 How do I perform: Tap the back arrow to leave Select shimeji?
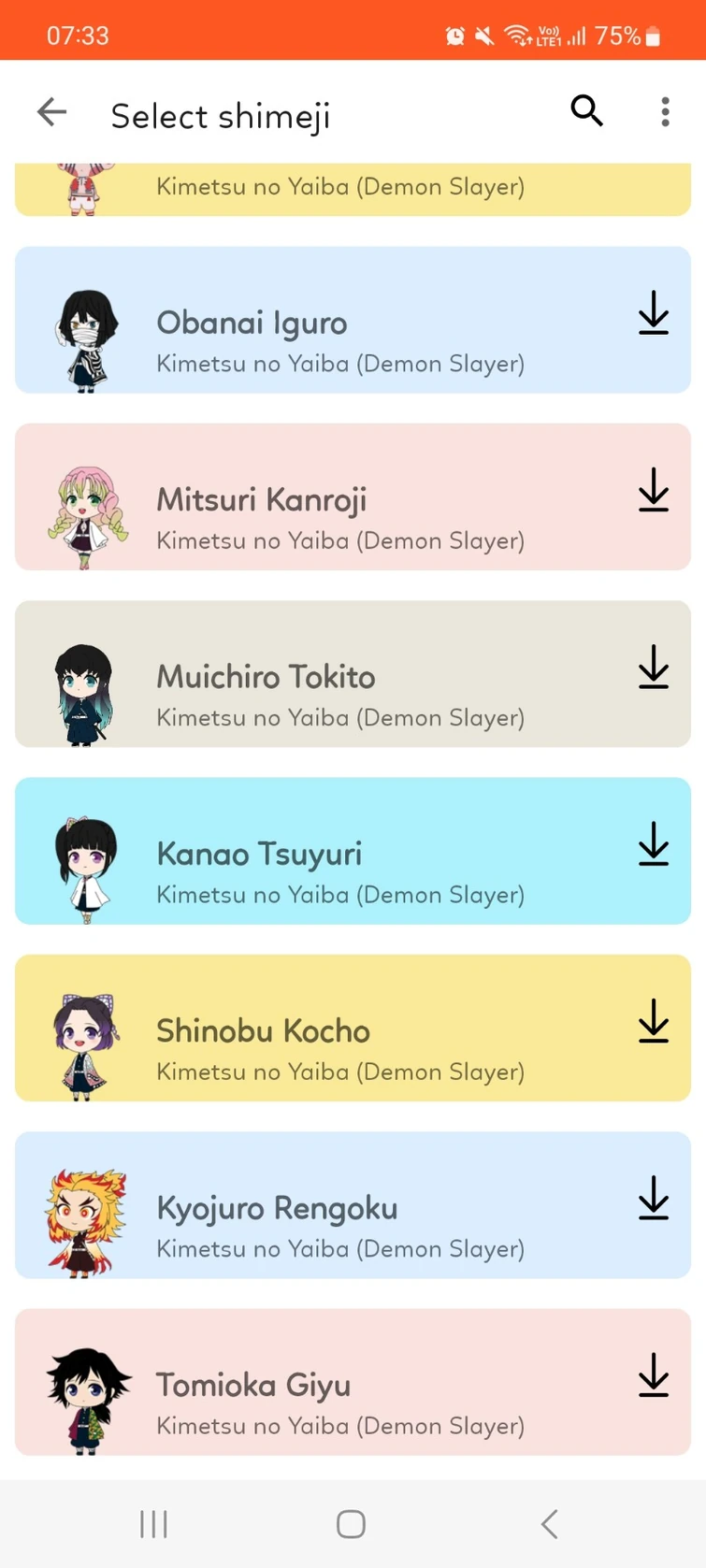[x=51, y=112]
